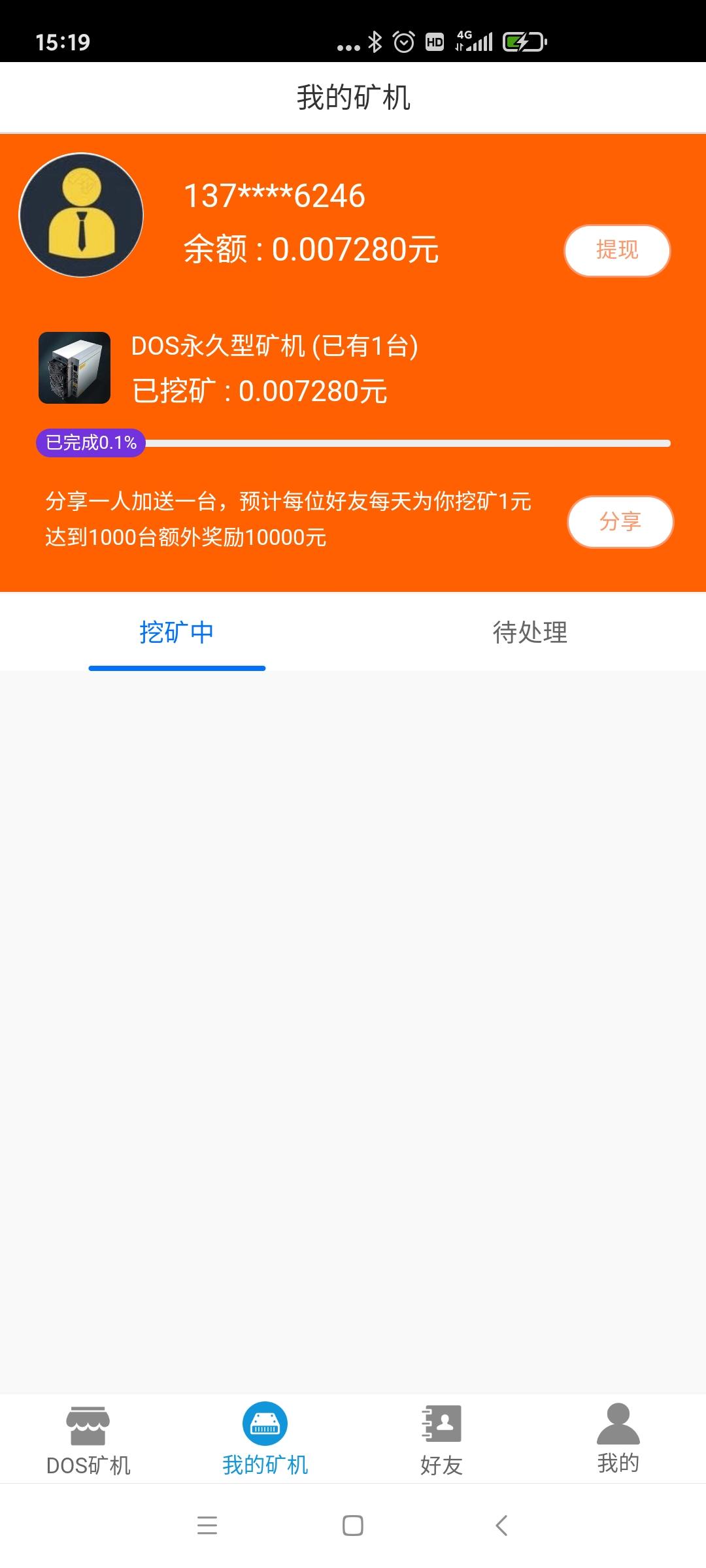Tap the system home button

click(x=353, y=1526)
